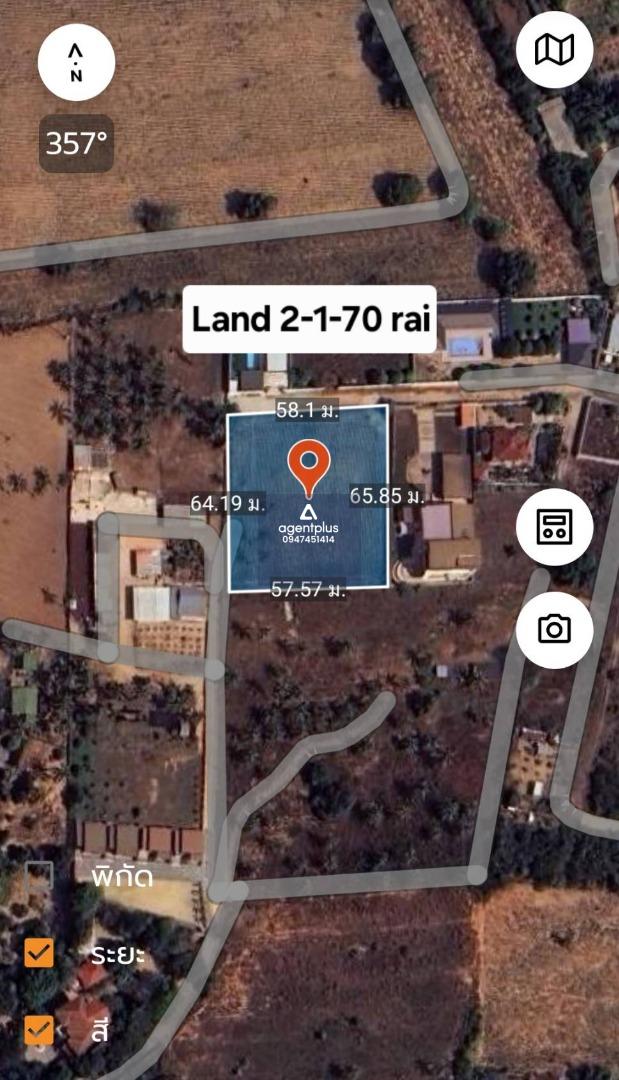Screen dimensions: 619x1080
Task: Enable the พิกัด checkbox
Action: coord(39,875)
